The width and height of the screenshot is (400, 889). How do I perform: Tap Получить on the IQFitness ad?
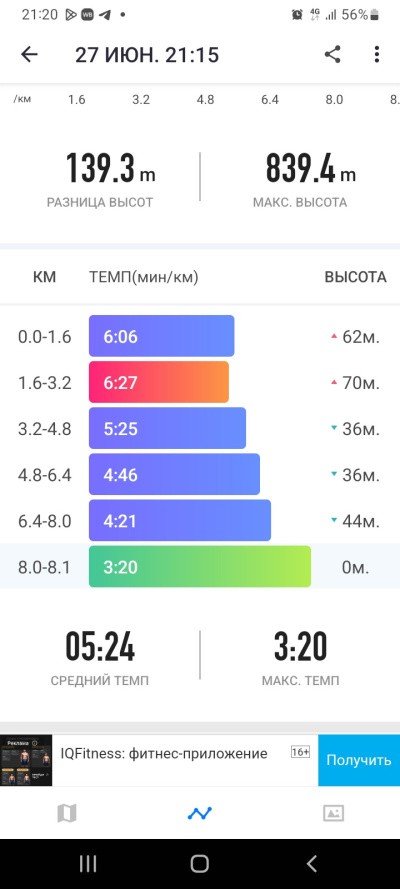pyautogui.click(x=359, y=760)
